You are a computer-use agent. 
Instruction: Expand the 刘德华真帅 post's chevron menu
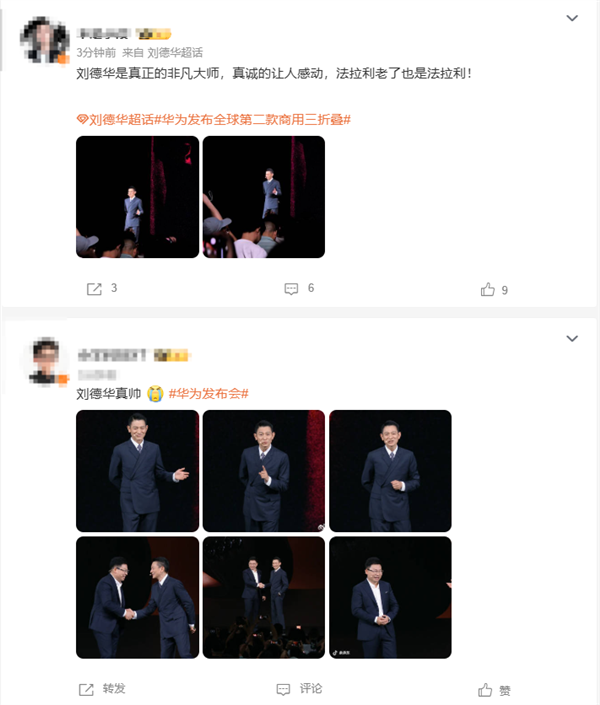[572, 339]
